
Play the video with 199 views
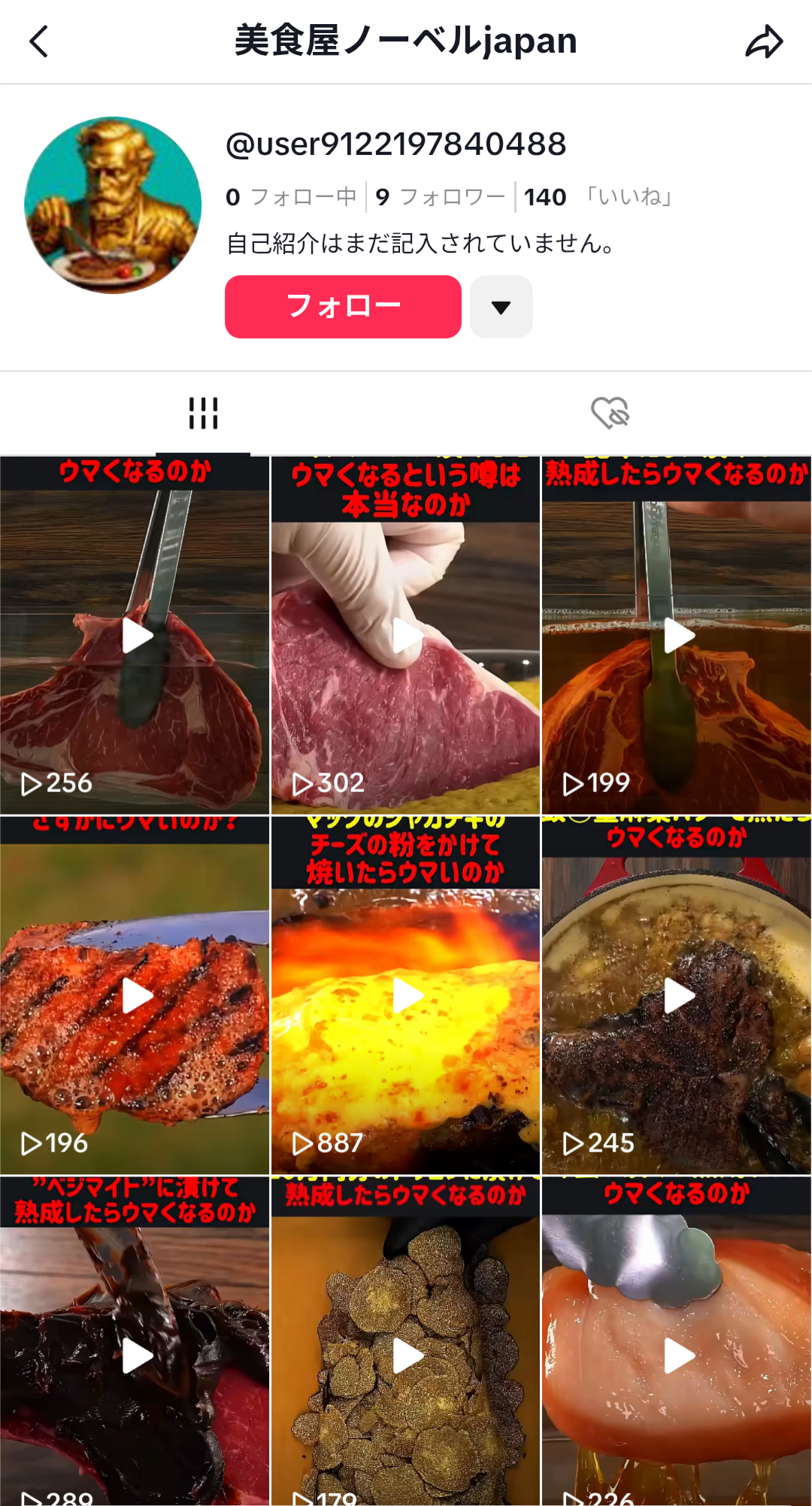pyautogui.click(x=677, y=636)
